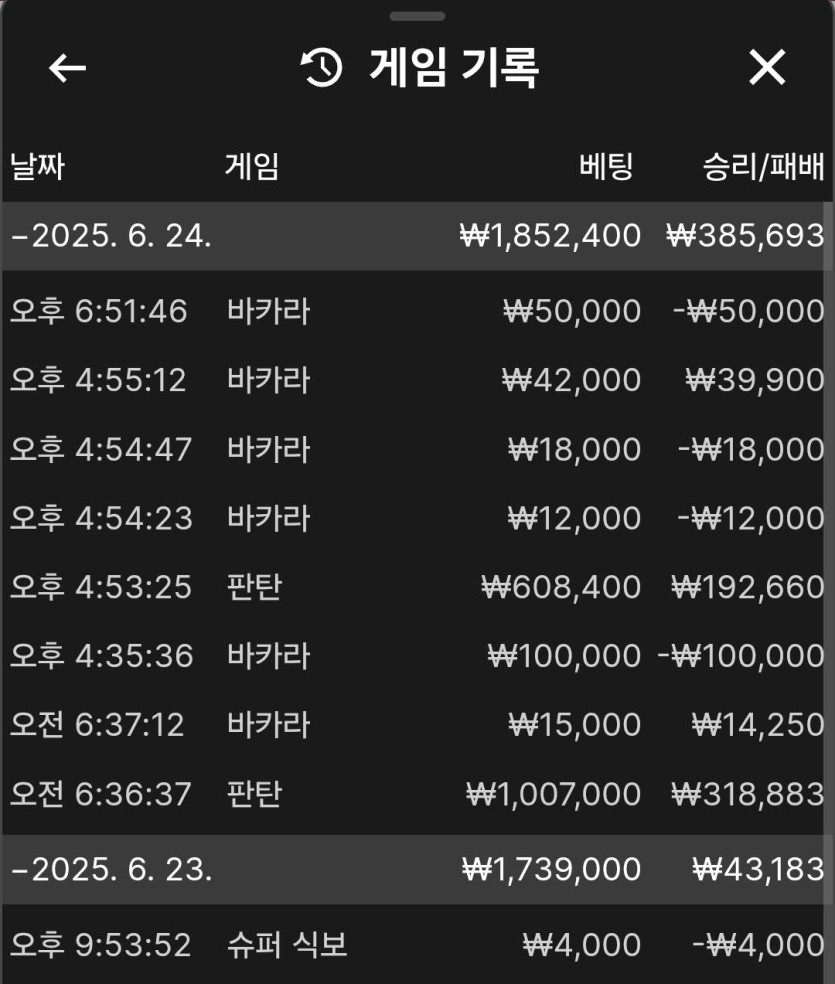Collapse the 2025. 6. 23. date group
835x984 pixels.
112,869
